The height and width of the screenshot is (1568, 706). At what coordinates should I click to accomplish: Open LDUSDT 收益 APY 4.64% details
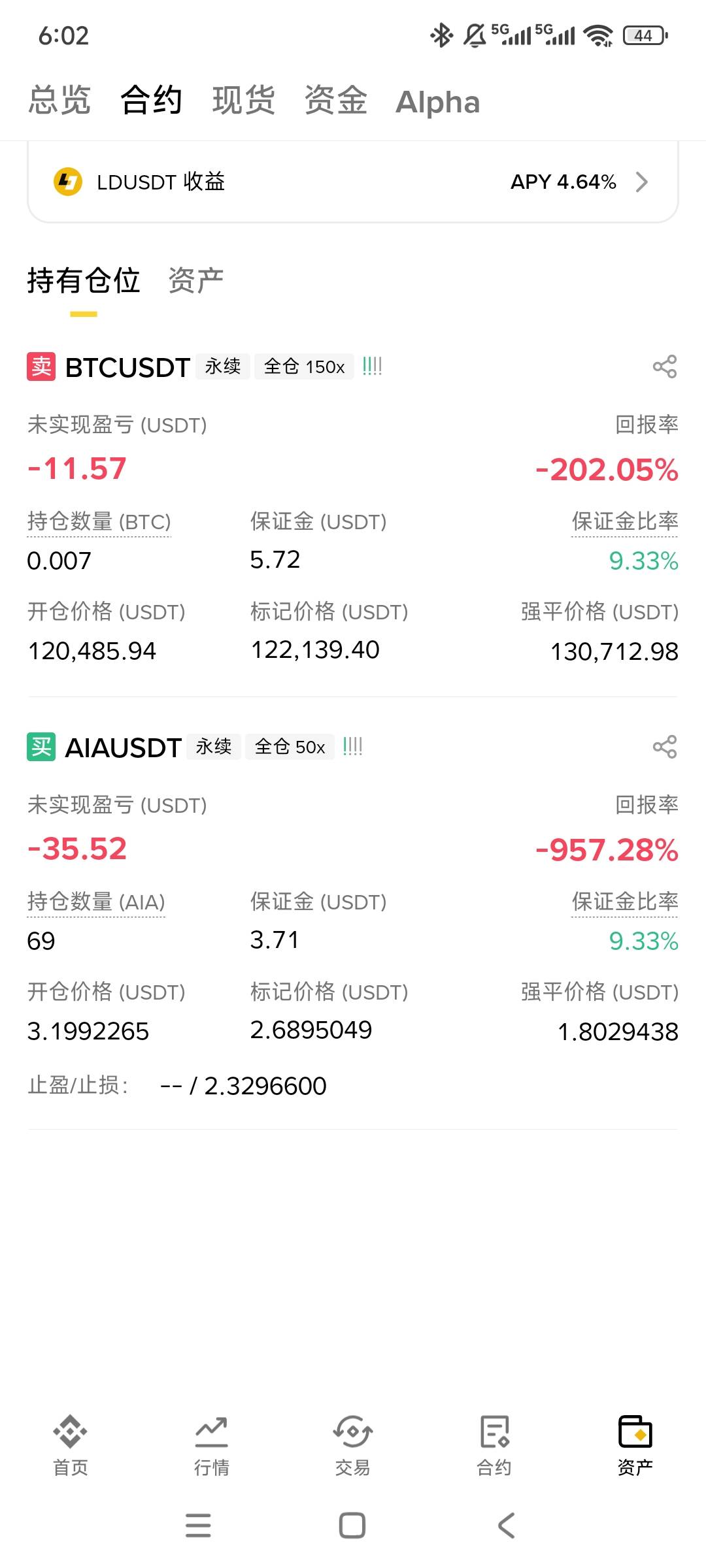pyautogui.click(x=353, y=182)
